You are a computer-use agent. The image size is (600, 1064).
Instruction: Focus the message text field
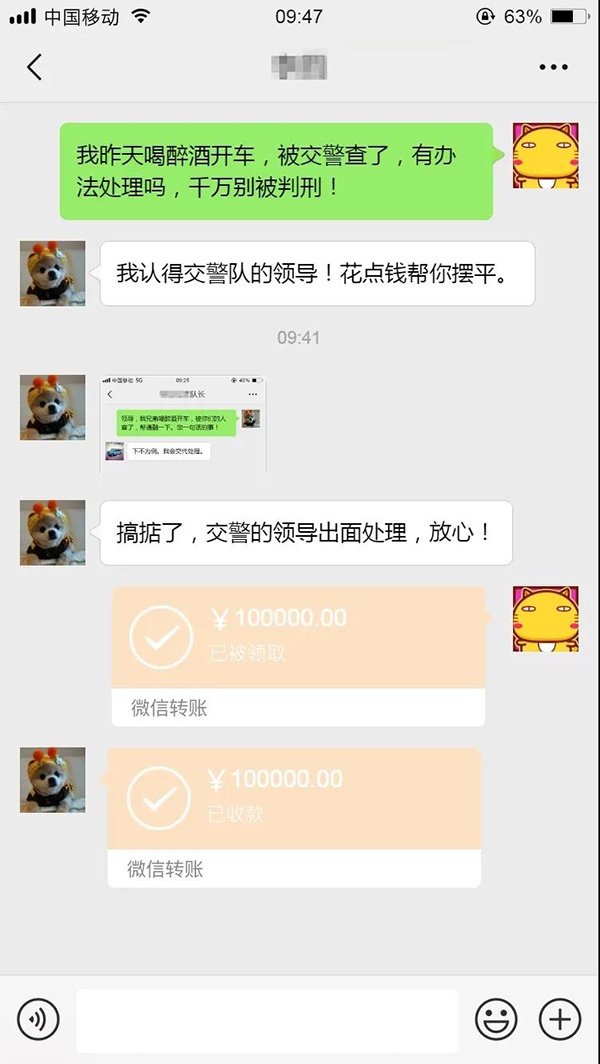click(x=267, y=1020)
